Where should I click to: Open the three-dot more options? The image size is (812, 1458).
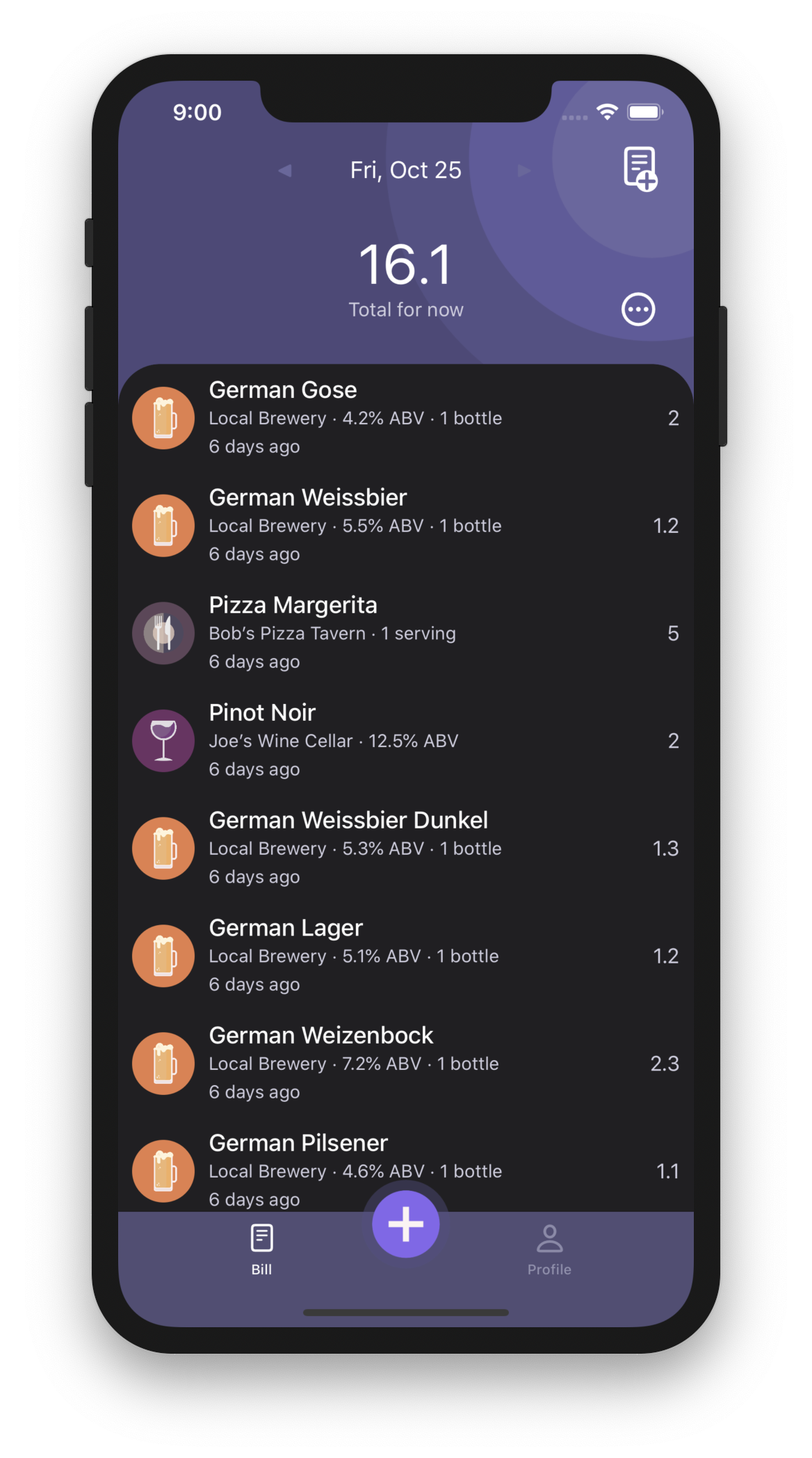pyautogui.click(x=638, y=310)
